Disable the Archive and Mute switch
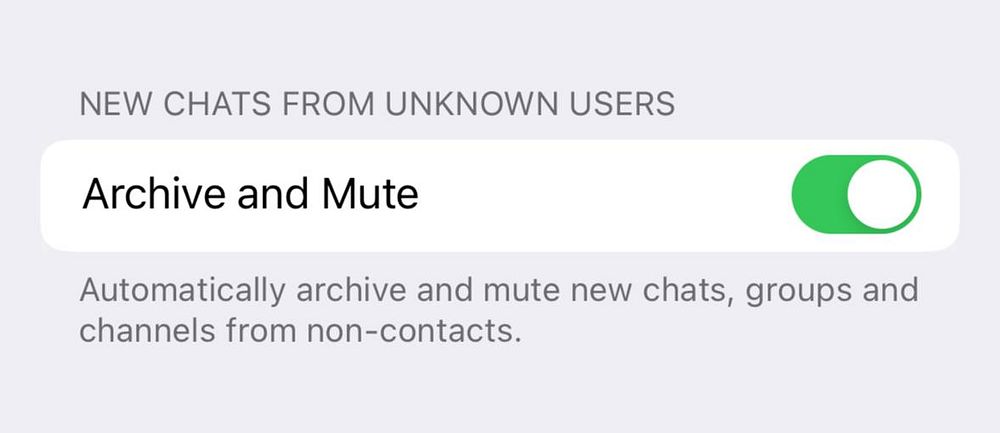Viewport: 1000px width, 433px height. (855, 194)
